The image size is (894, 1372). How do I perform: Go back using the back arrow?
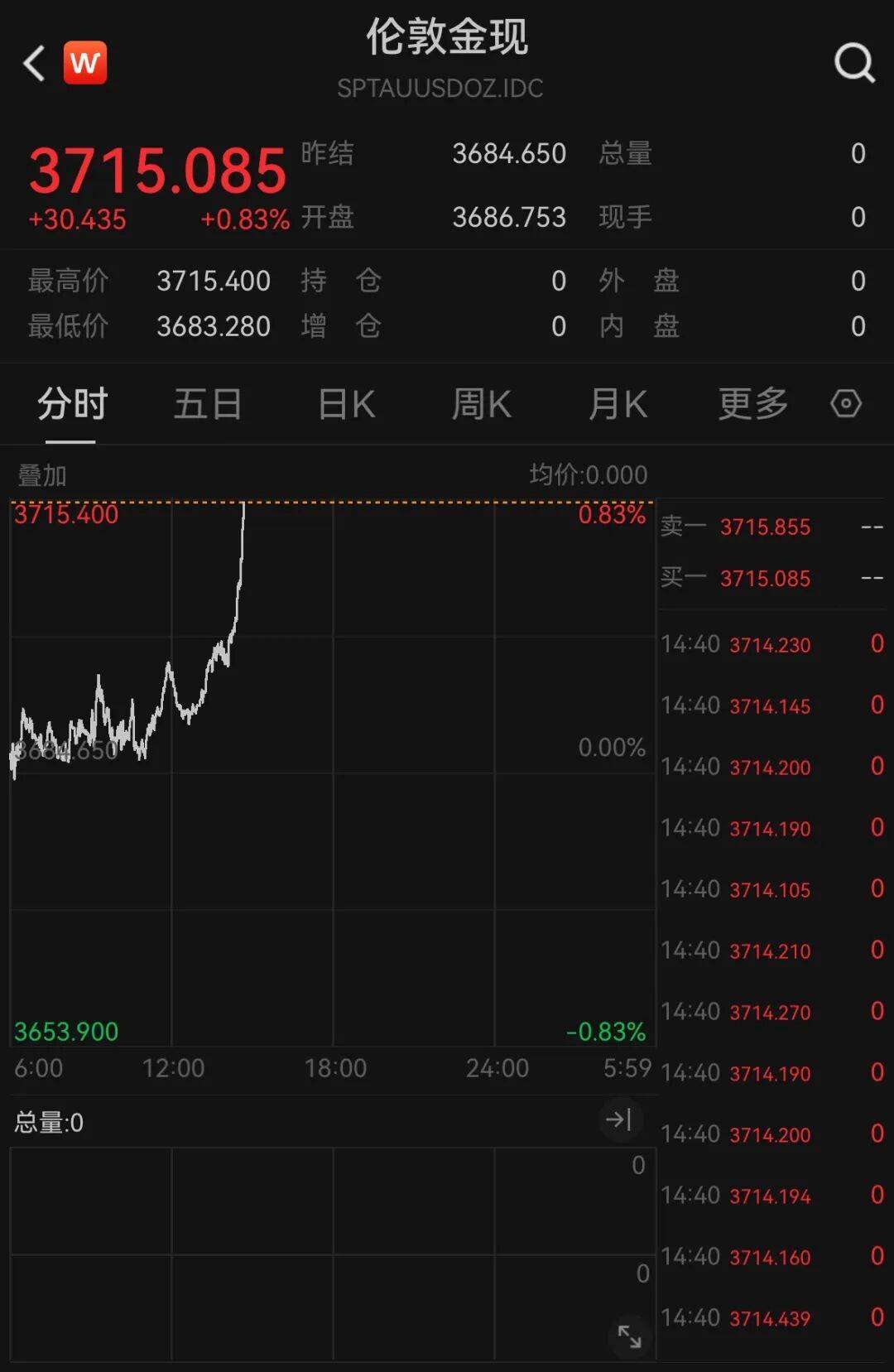[35, 63]
